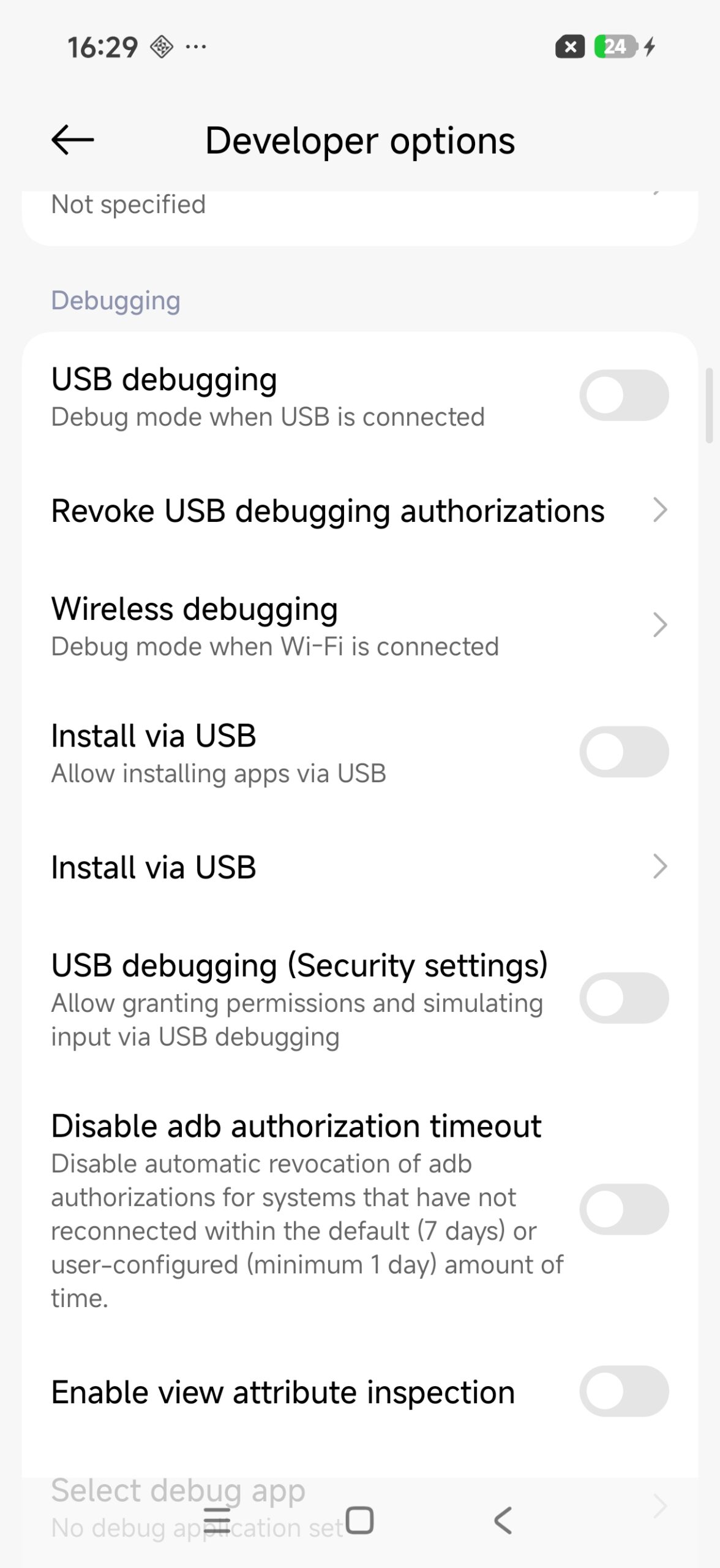Toggle Allow installing apps via USB
Screen dimensions: 720x1568
623,752
